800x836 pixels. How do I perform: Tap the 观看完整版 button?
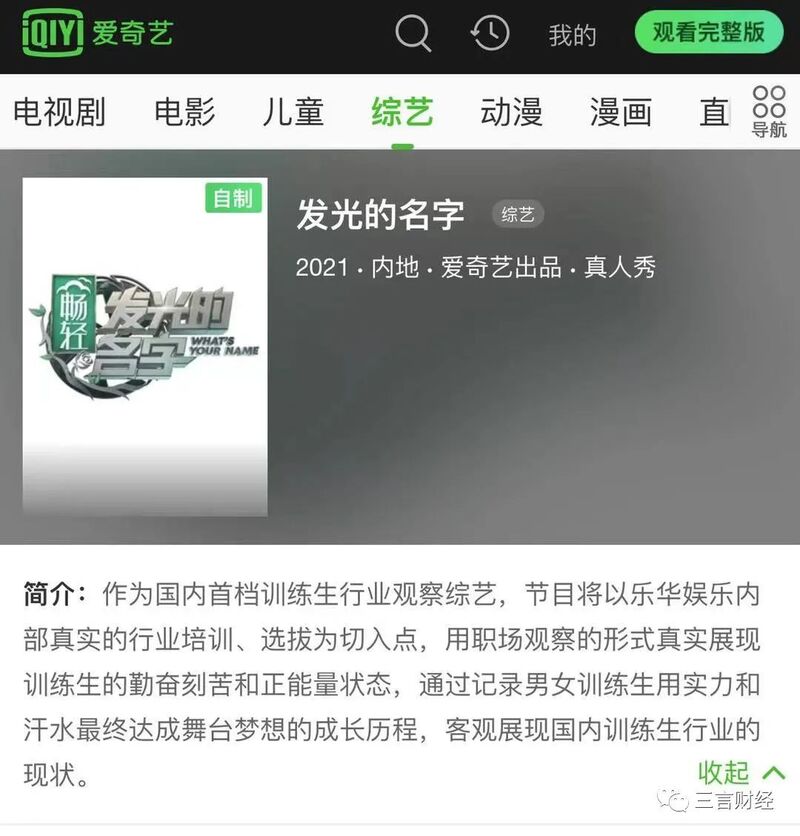(x=708, y=33)
